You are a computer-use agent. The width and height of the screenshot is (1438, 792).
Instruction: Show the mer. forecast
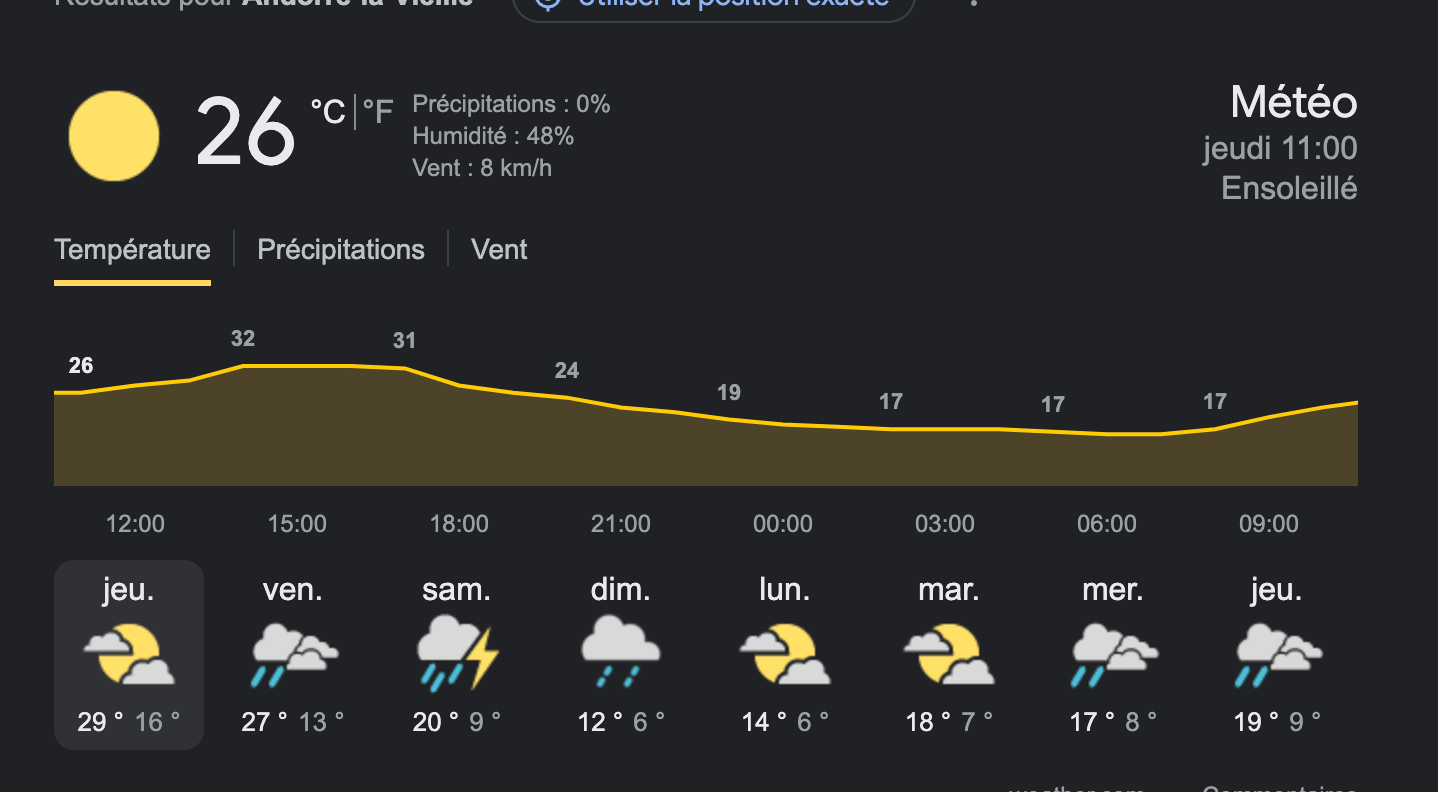point(1113,655)
